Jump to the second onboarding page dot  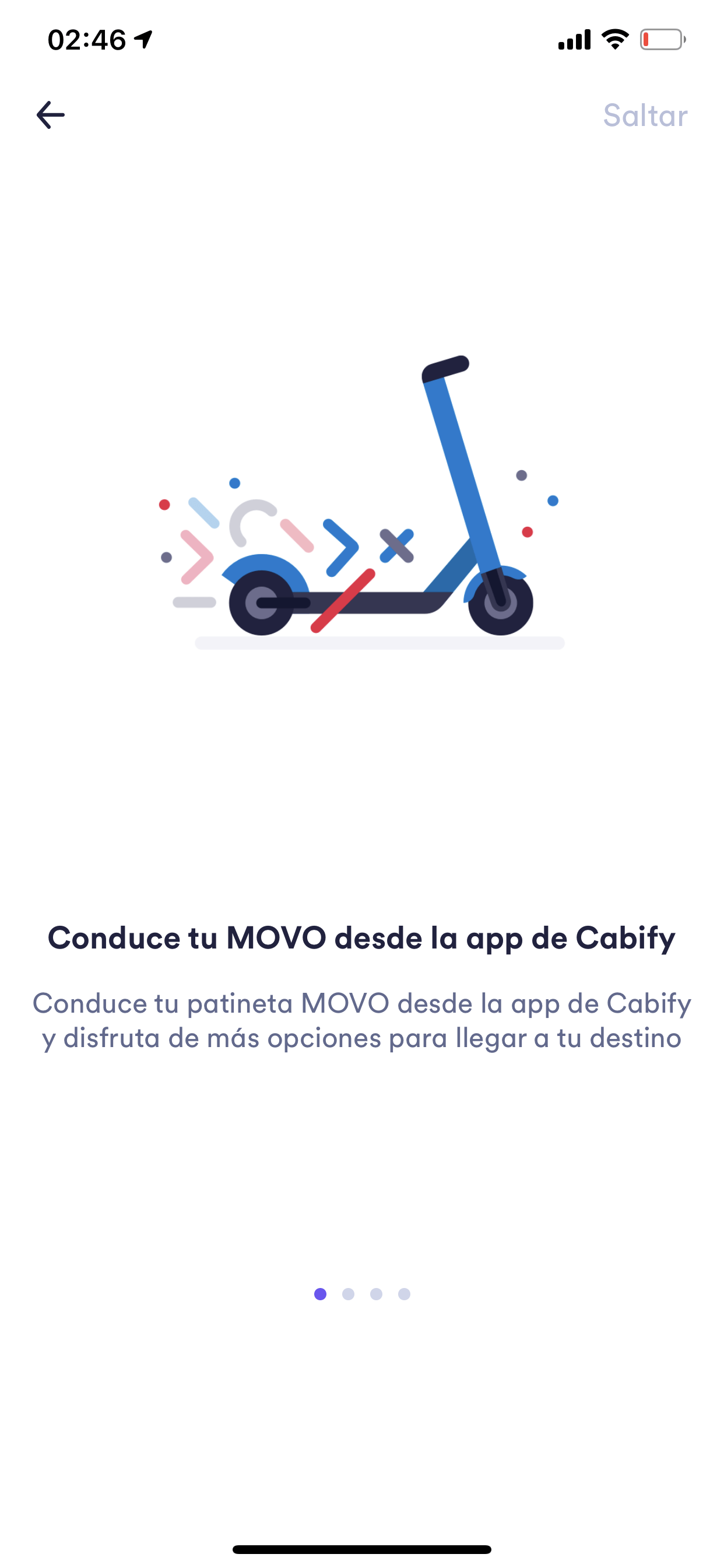coord(348,1294)
